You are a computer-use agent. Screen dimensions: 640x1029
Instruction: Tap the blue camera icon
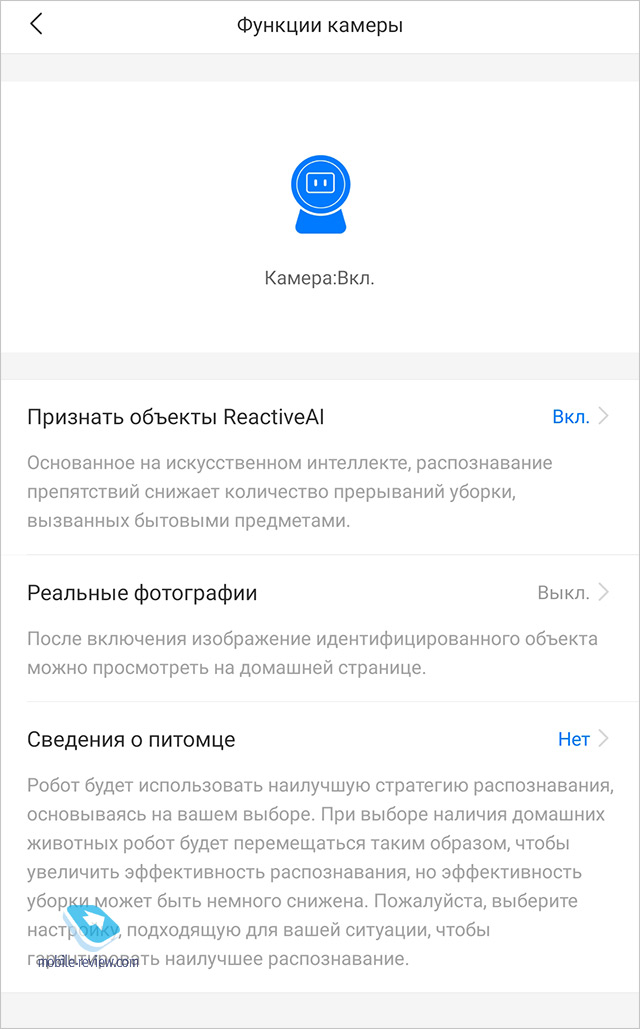[320, 195]
